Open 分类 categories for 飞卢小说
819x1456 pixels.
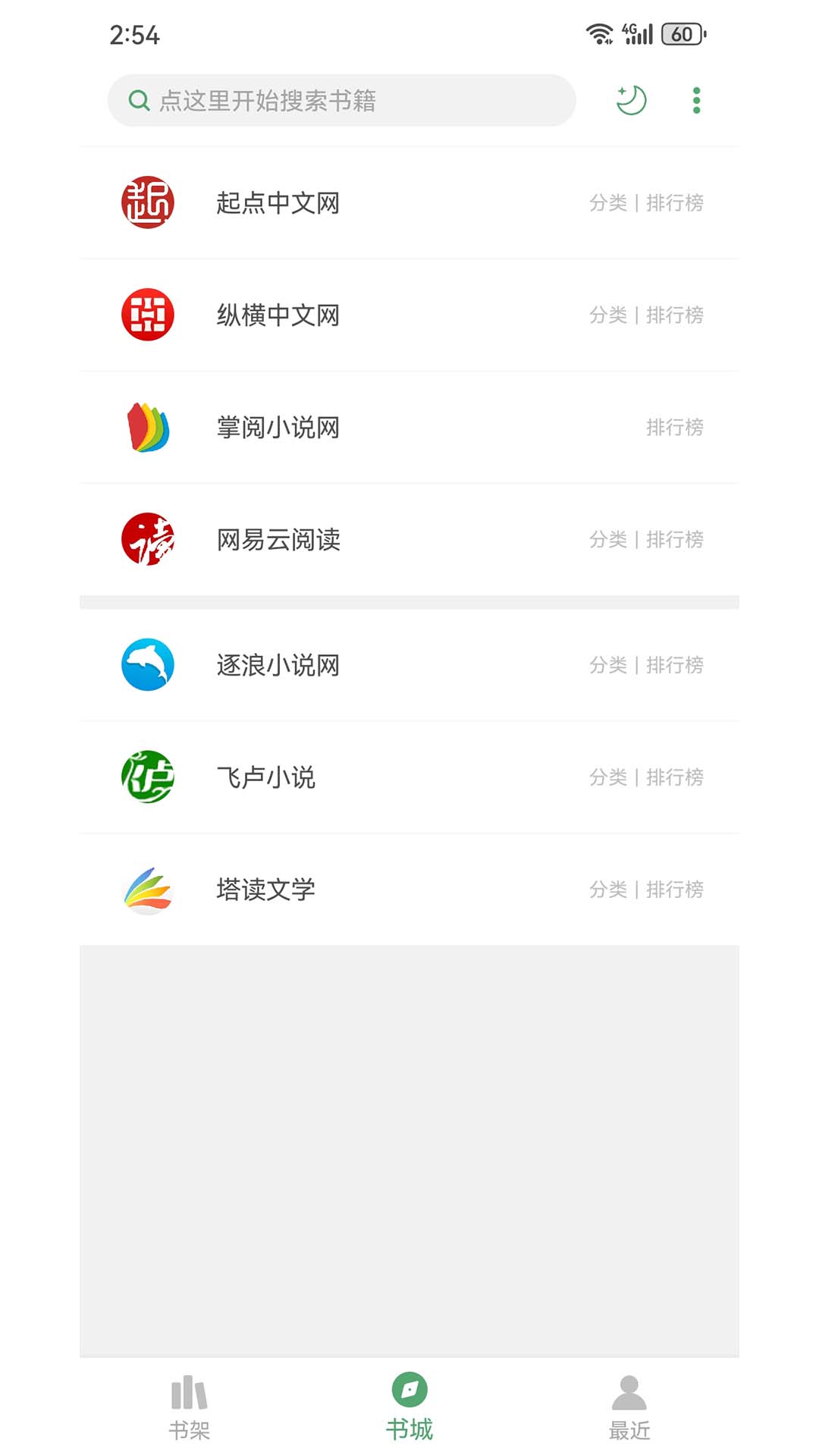point(607,777)
